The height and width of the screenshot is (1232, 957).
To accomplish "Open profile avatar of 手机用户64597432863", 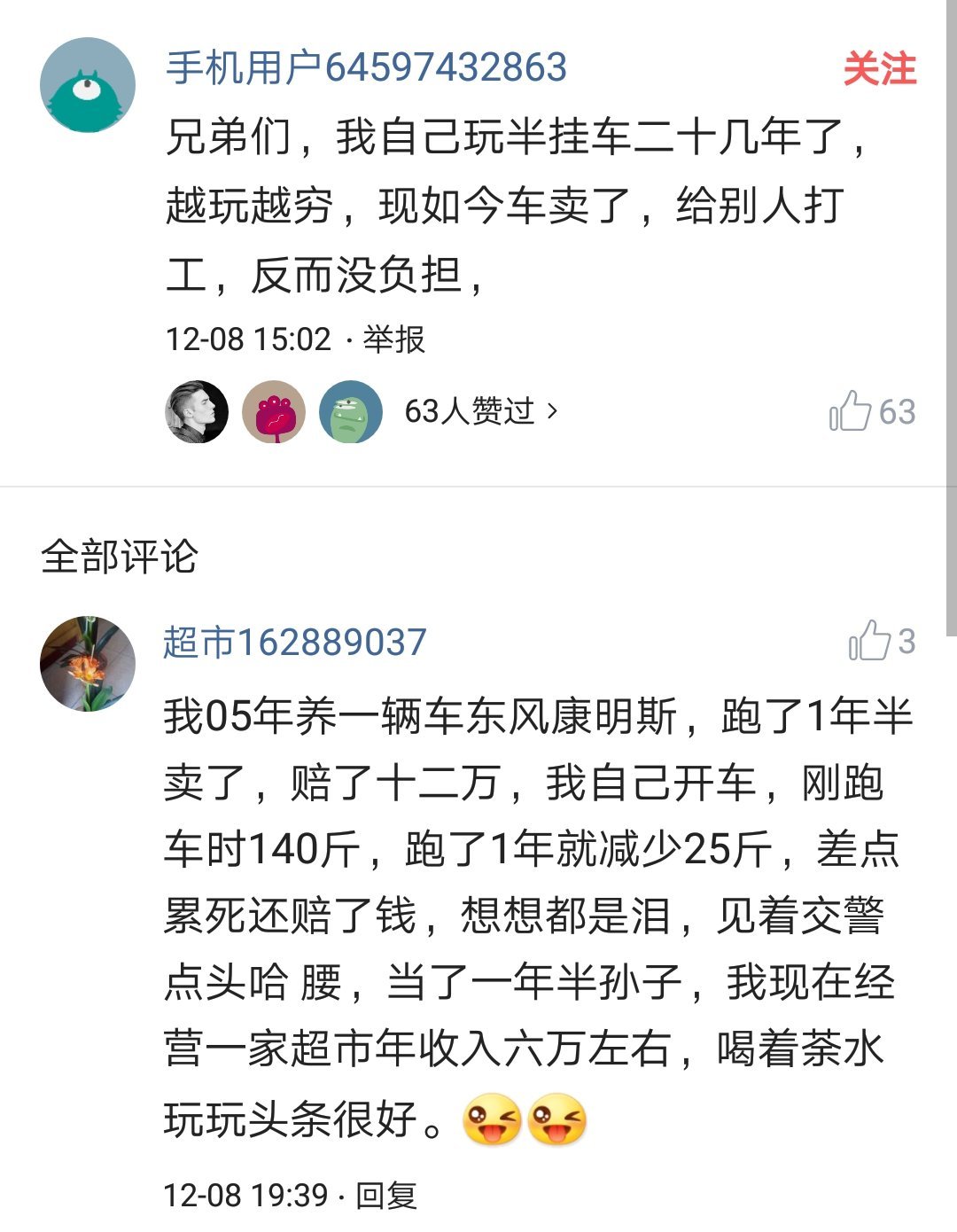I will click(87, 86).
